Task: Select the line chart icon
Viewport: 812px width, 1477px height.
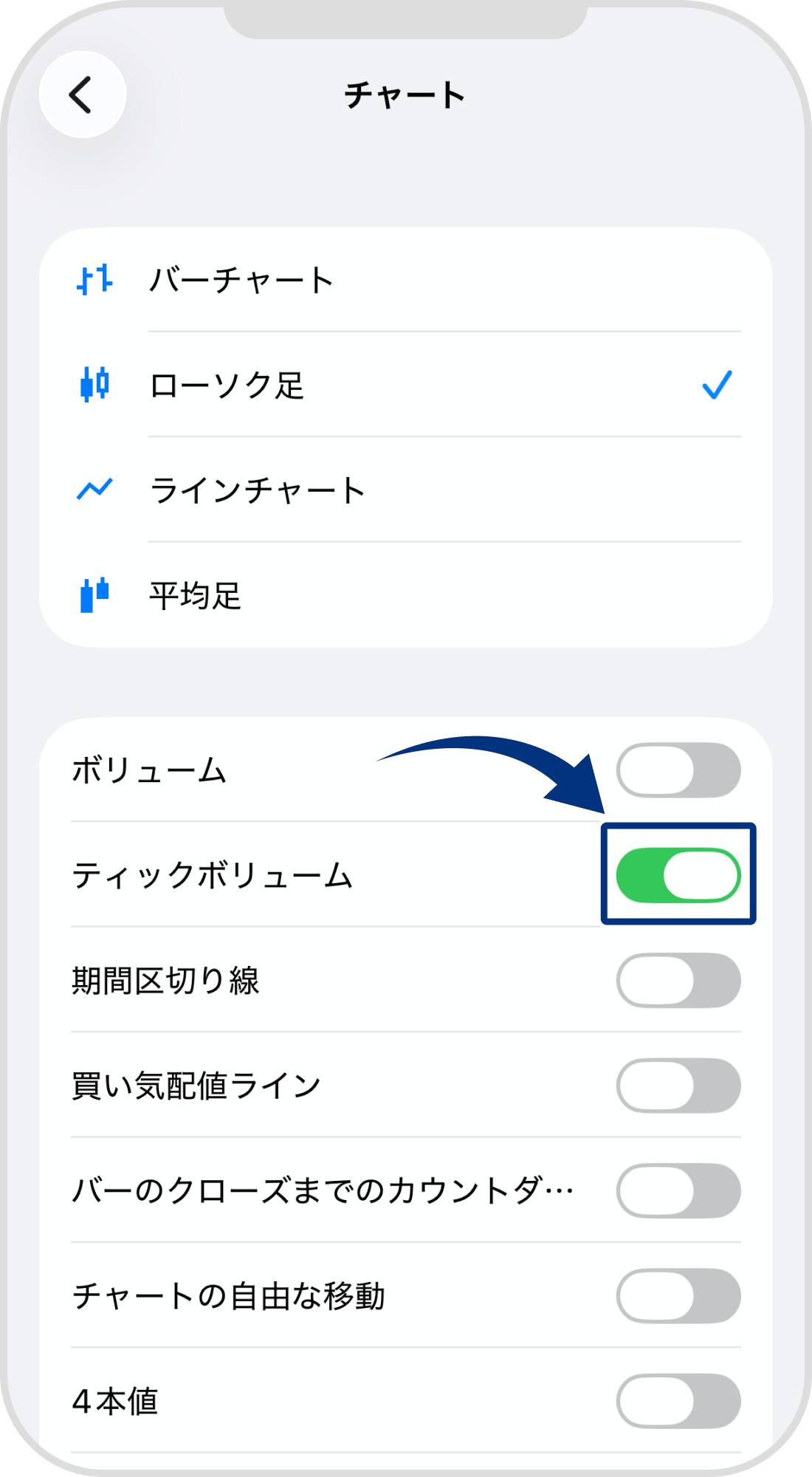Action: [94, 487]
